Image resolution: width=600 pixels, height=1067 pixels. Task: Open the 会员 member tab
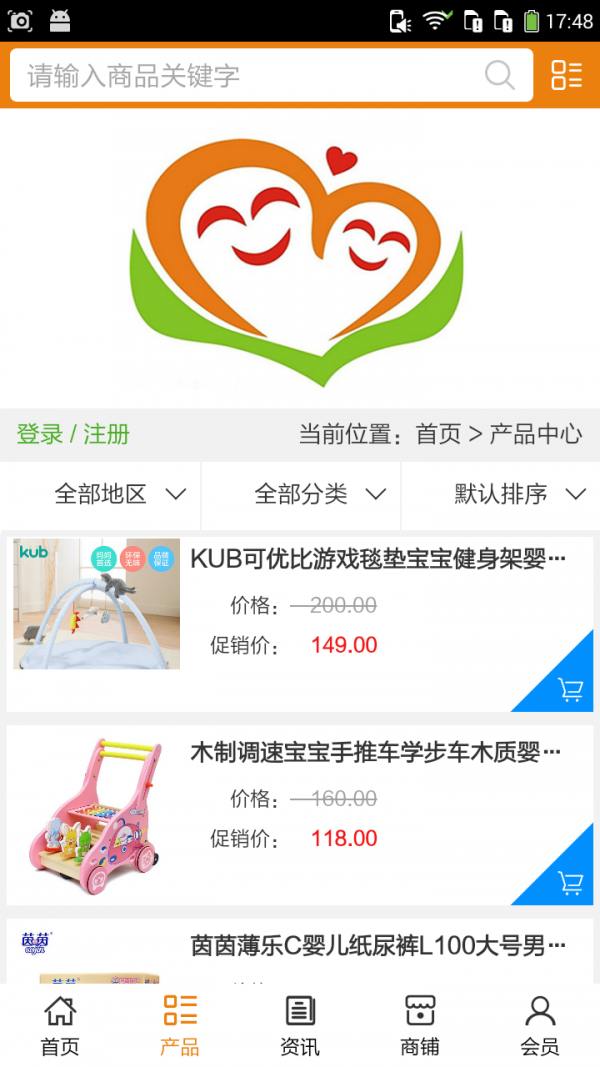point(540,1025)
